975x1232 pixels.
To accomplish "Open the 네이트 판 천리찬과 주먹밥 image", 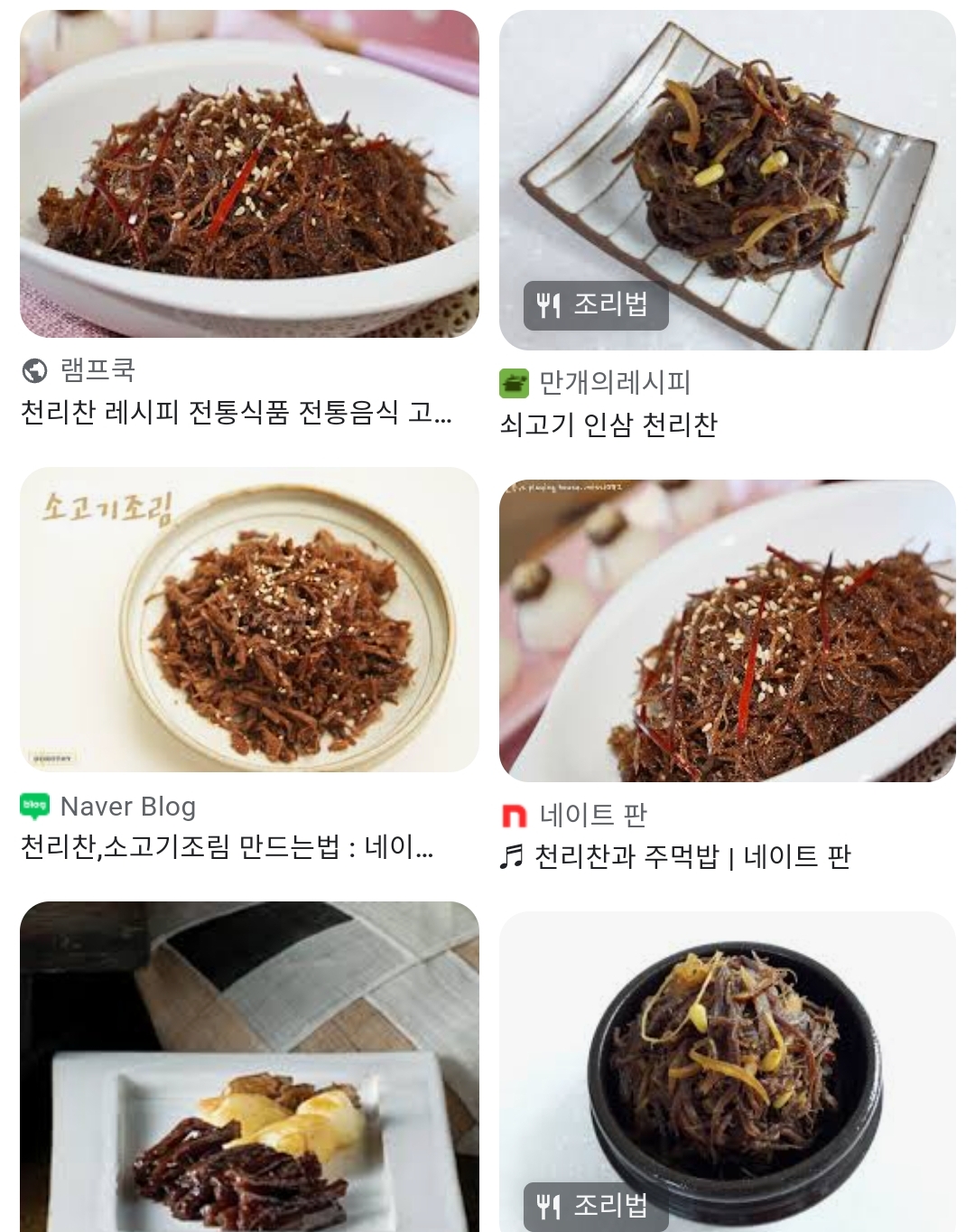I will point(727,630).
